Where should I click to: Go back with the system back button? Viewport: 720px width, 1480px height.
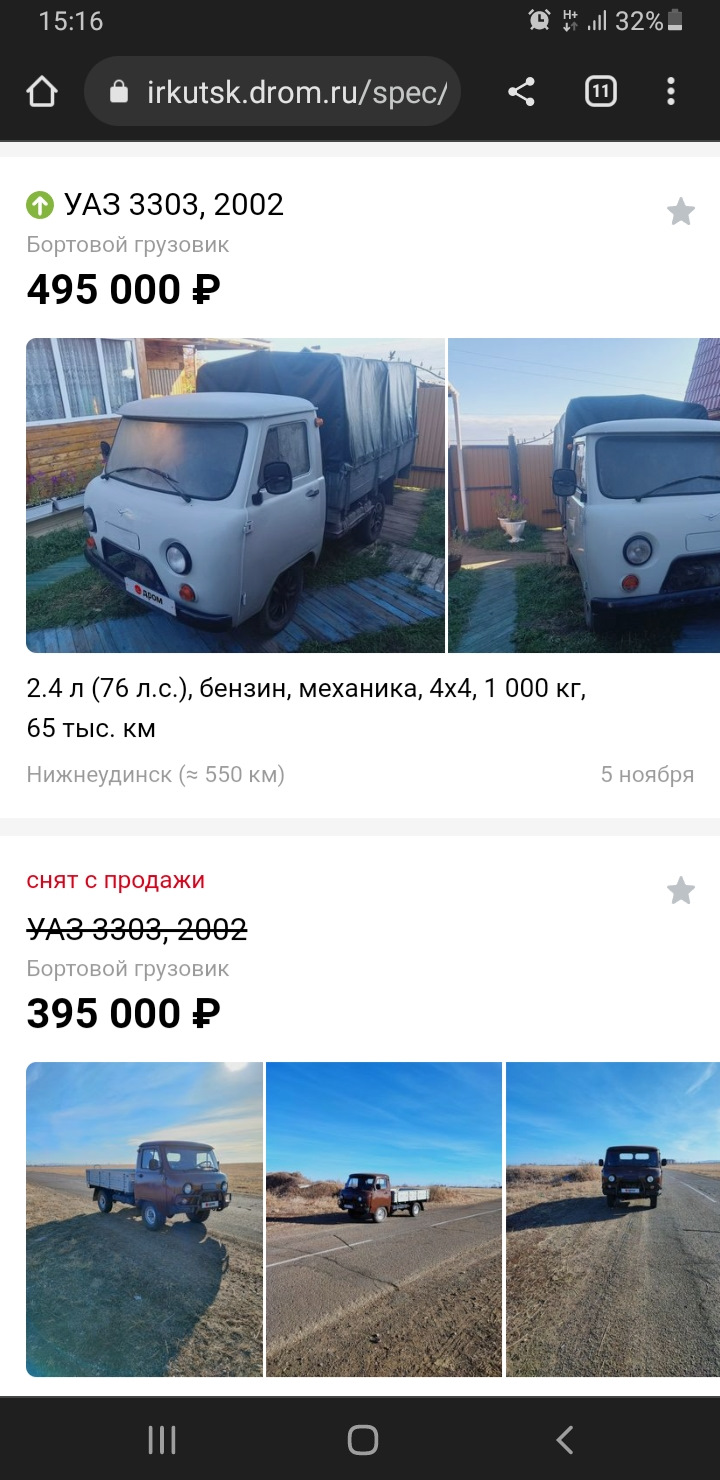(x=564, y=1440)
